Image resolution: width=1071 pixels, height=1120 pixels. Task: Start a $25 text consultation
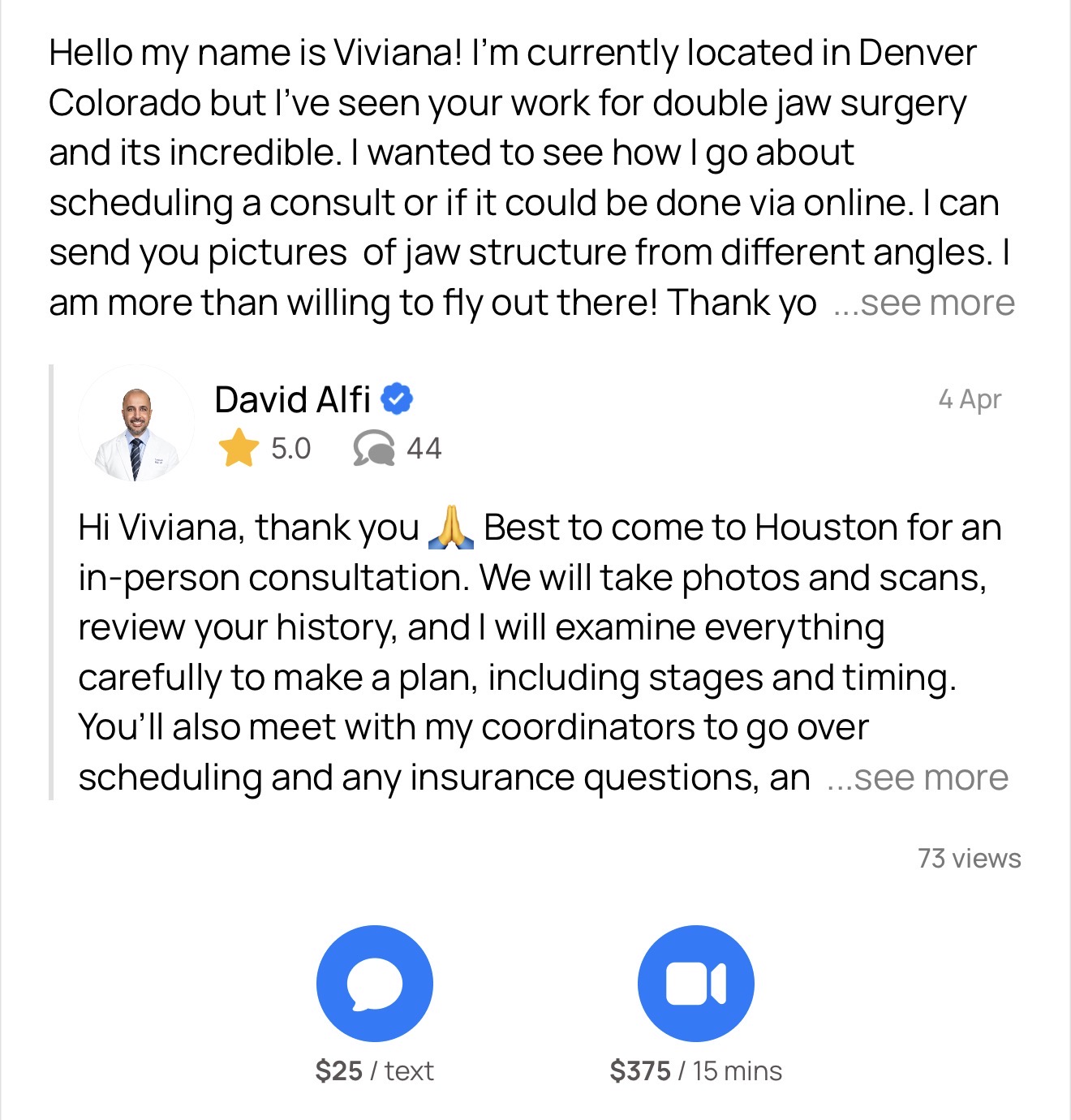tap(374, 983)
